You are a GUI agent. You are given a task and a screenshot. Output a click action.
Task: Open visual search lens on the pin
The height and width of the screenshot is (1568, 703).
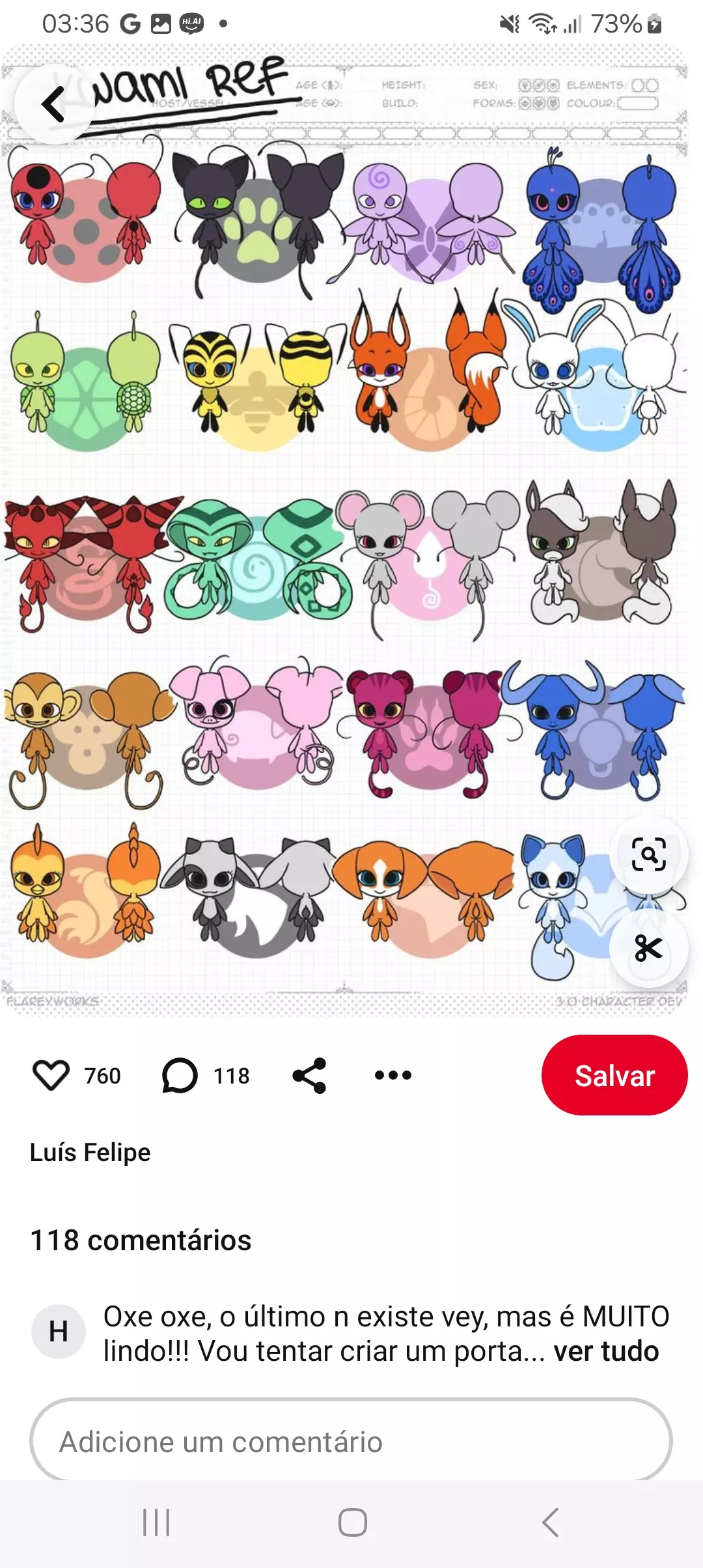(x=648, y=854)
